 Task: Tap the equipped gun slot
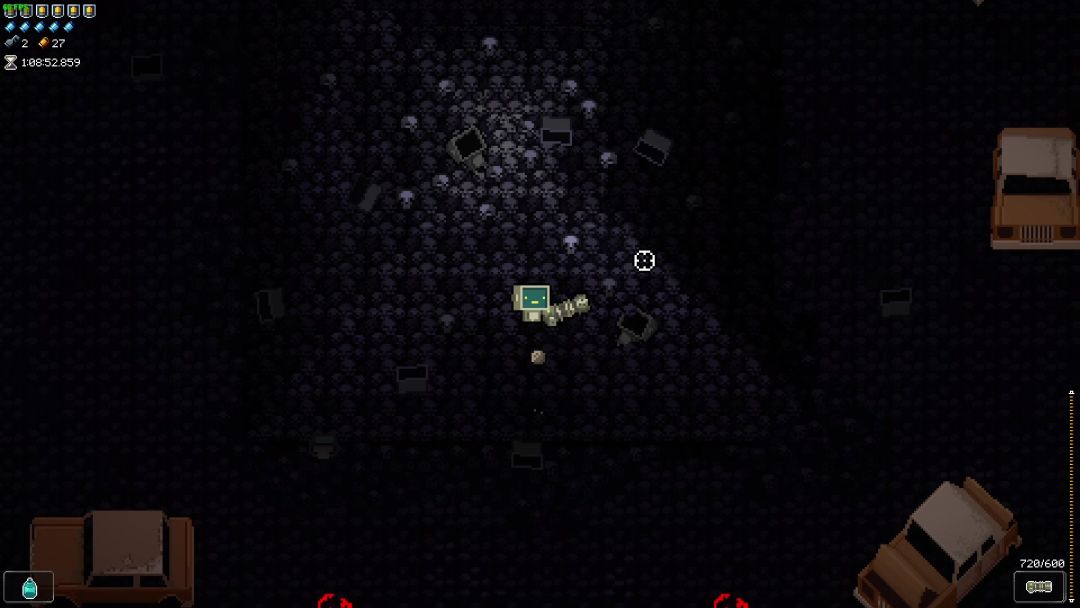click(1039, 587)
